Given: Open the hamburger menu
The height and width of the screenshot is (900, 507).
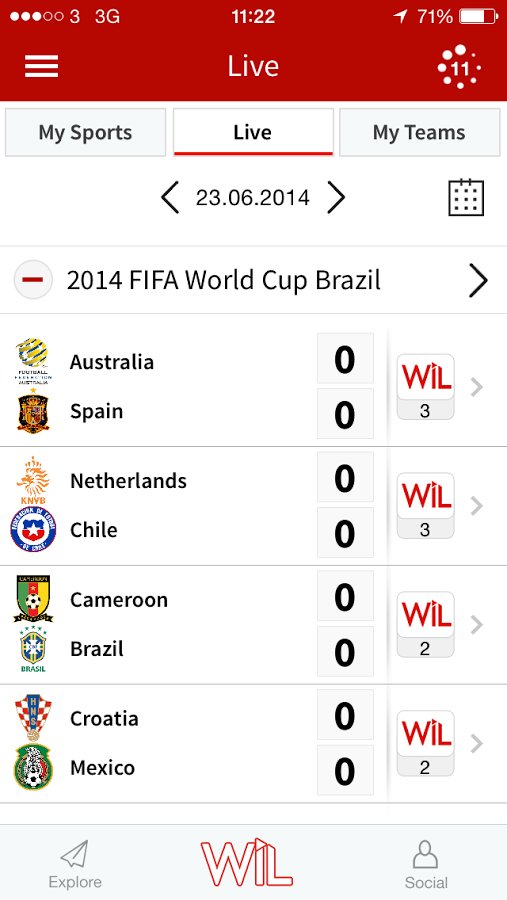Looking at the screenshot, I should point(41,66).
